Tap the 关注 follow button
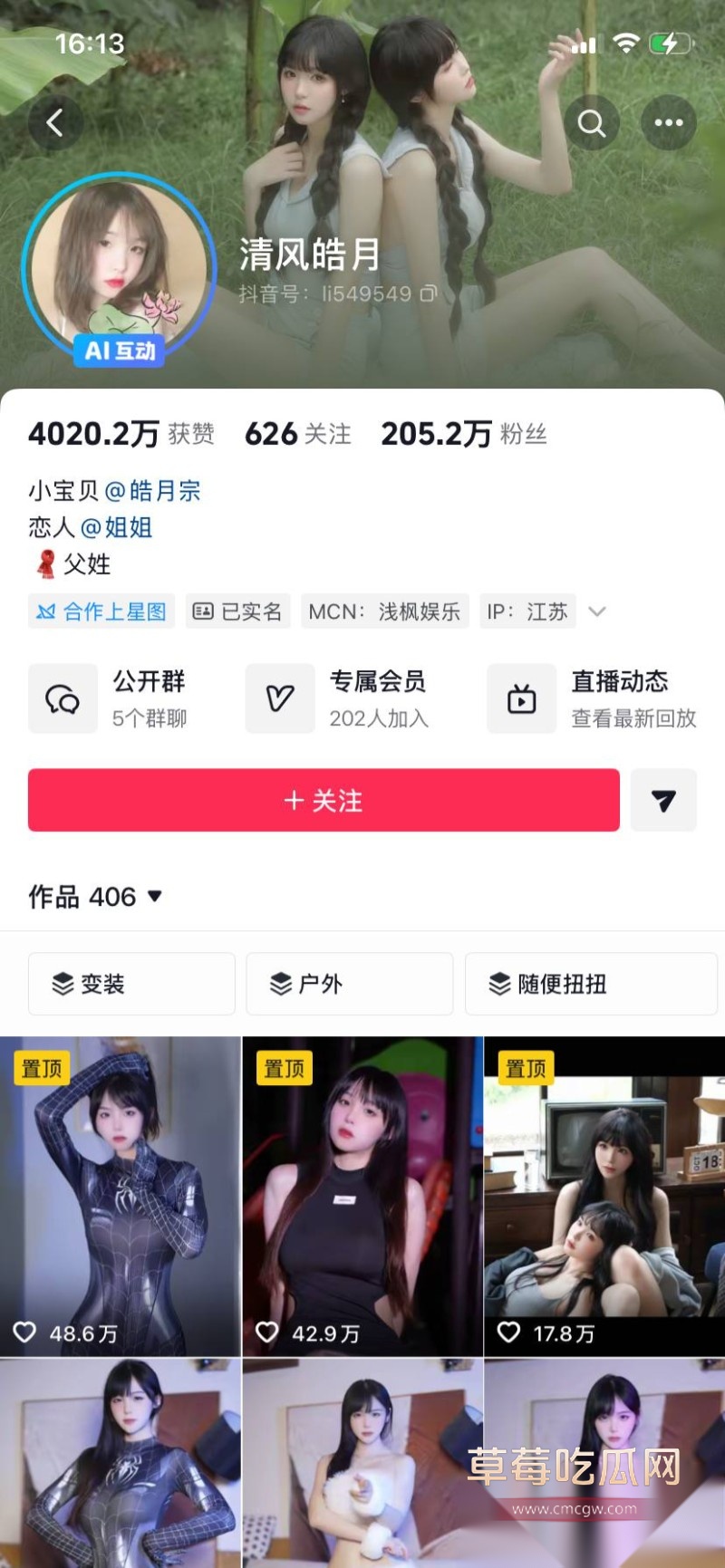Viewport: 725px width, 1568px height. pos(323,800)
